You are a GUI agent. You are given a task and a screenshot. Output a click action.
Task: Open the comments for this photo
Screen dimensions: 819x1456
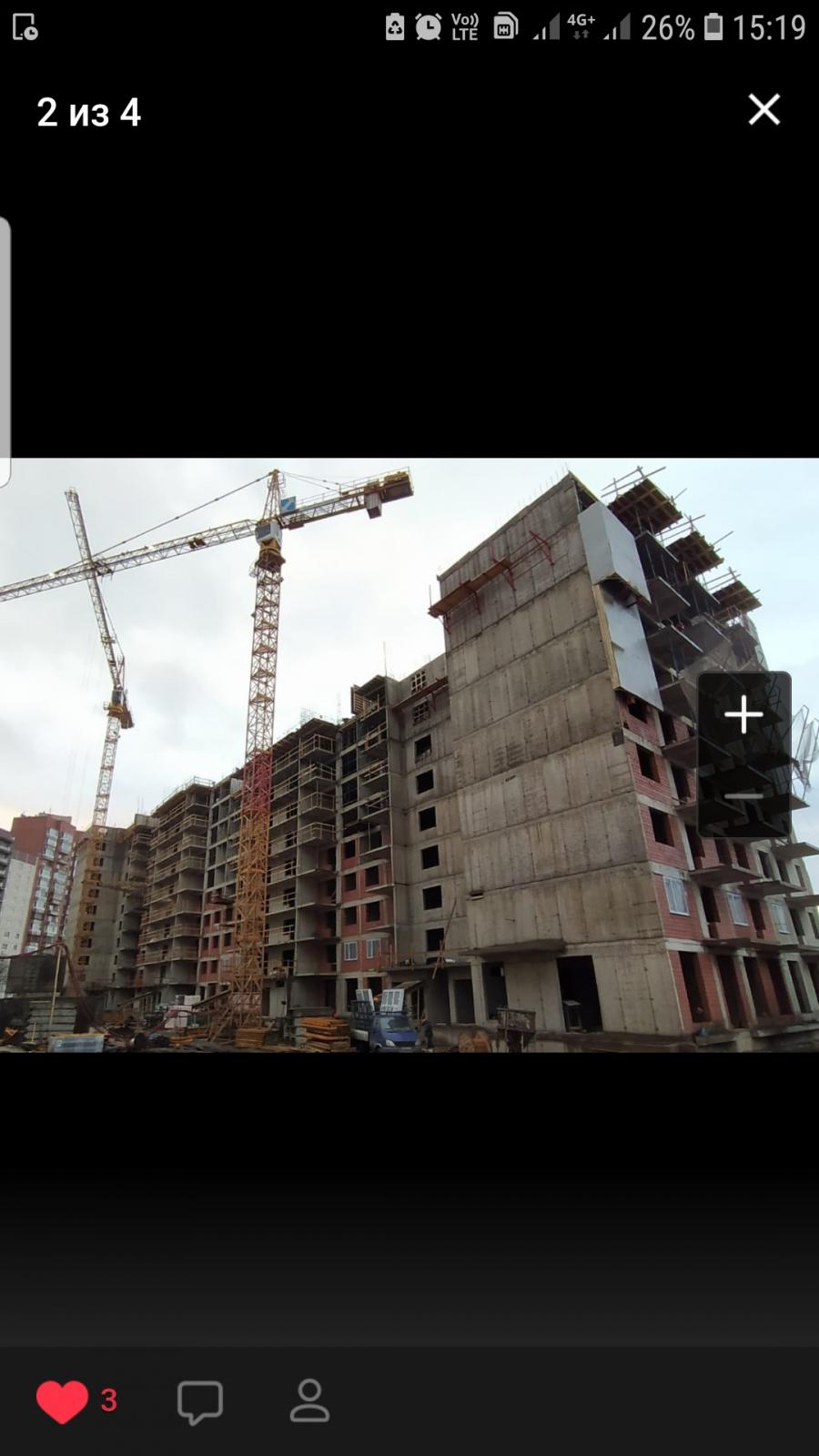click(x=200, y=1402)
